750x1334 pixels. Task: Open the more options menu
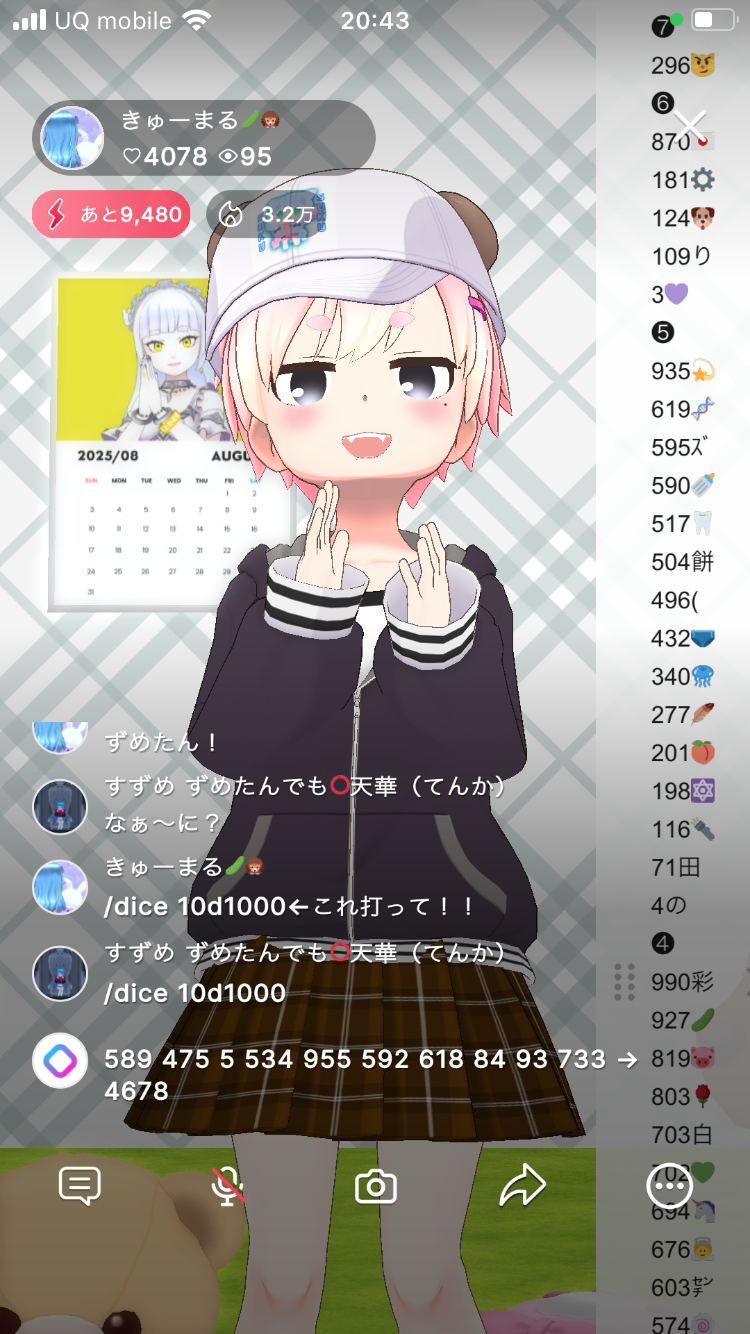point(669,1187)
